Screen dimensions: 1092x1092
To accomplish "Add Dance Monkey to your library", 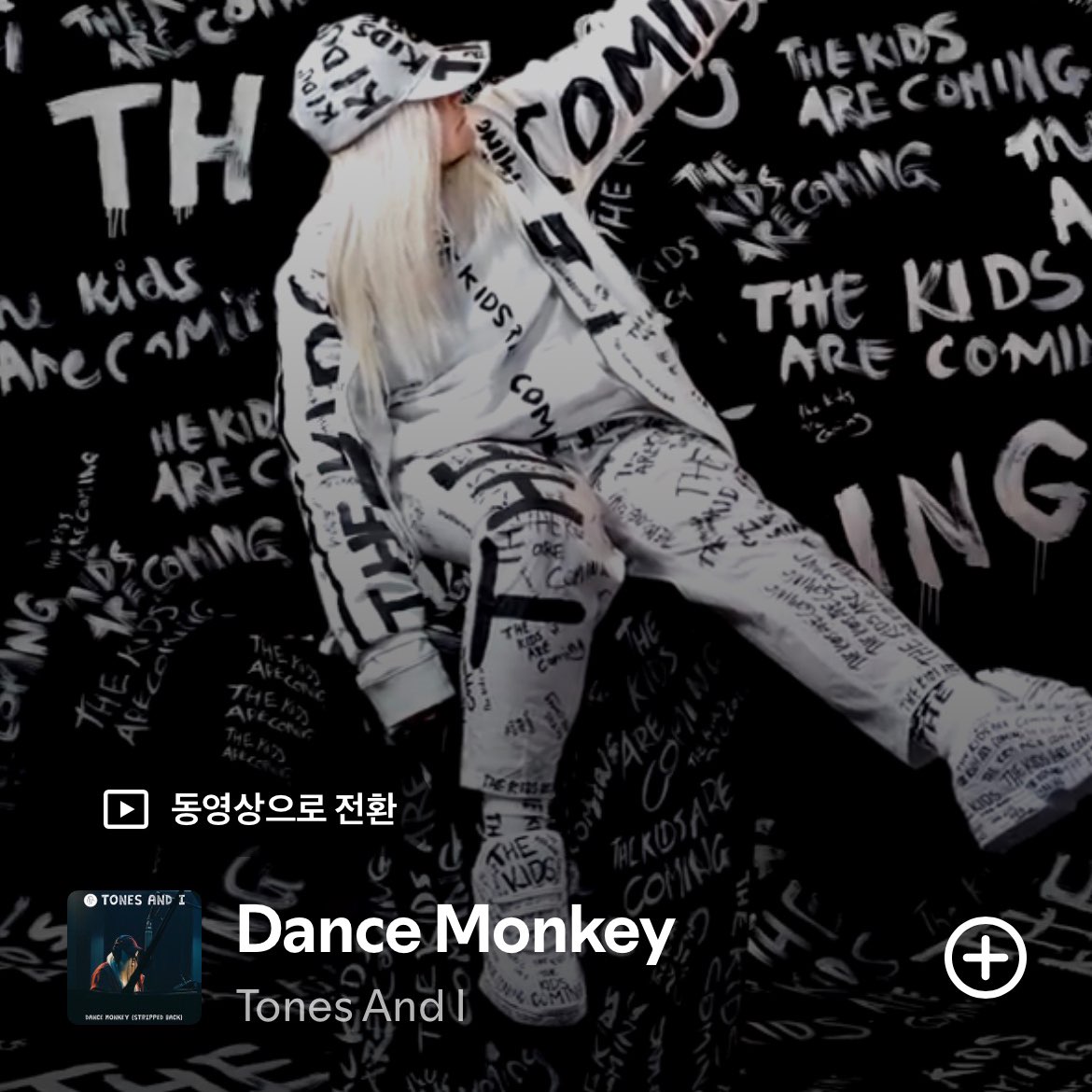I will (x=985, y=958).
